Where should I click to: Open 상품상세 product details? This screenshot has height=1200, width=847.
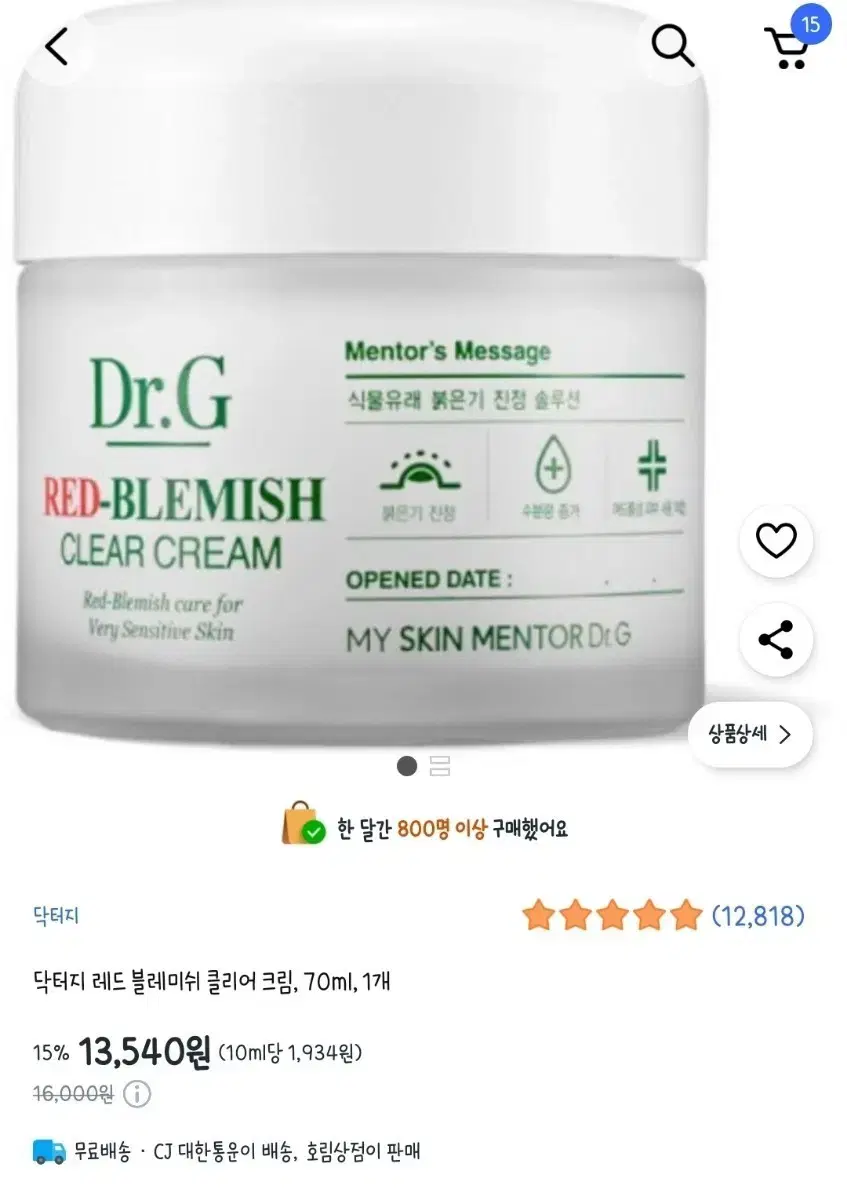click(750, 734)
